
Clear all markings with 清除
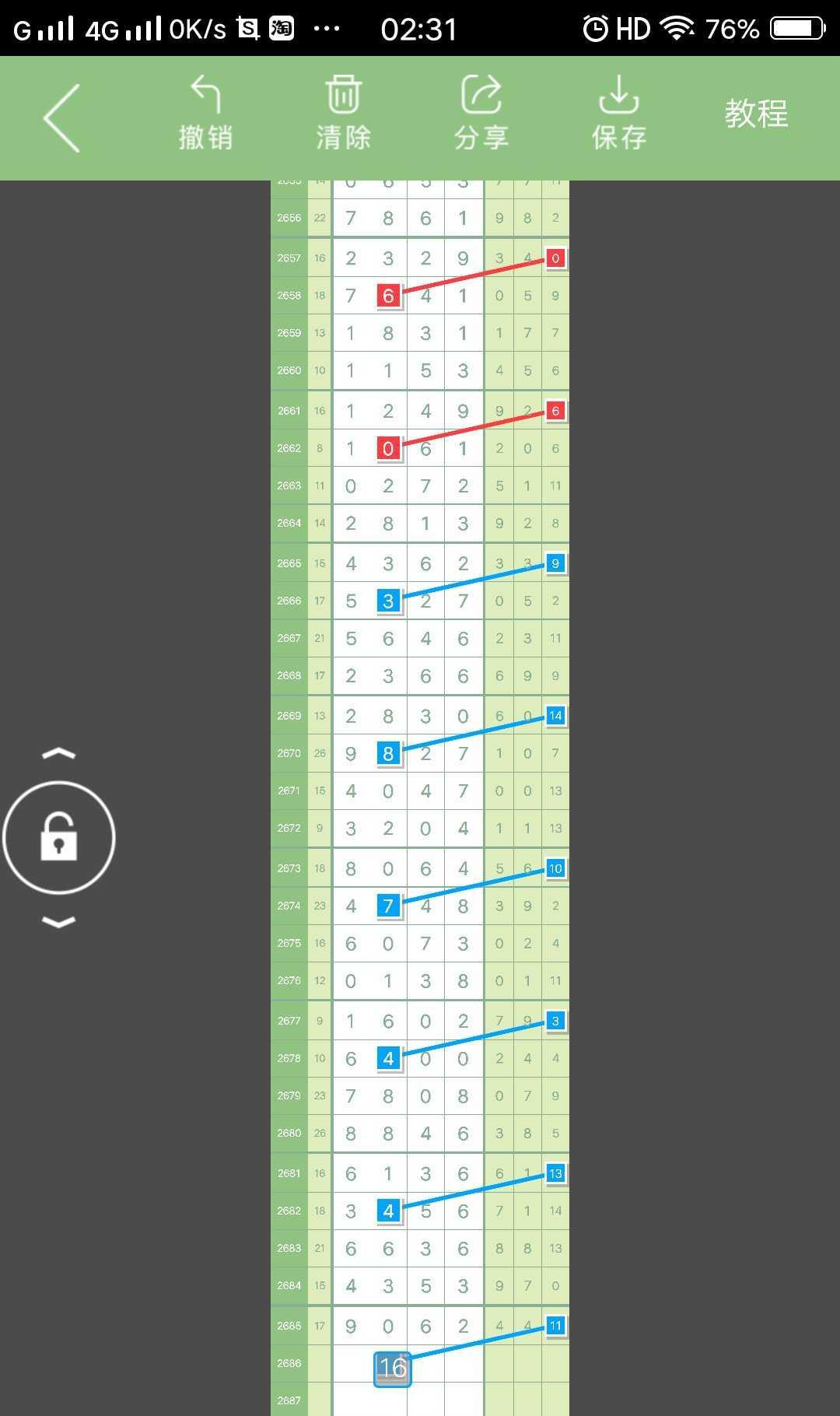pos(343,114)
